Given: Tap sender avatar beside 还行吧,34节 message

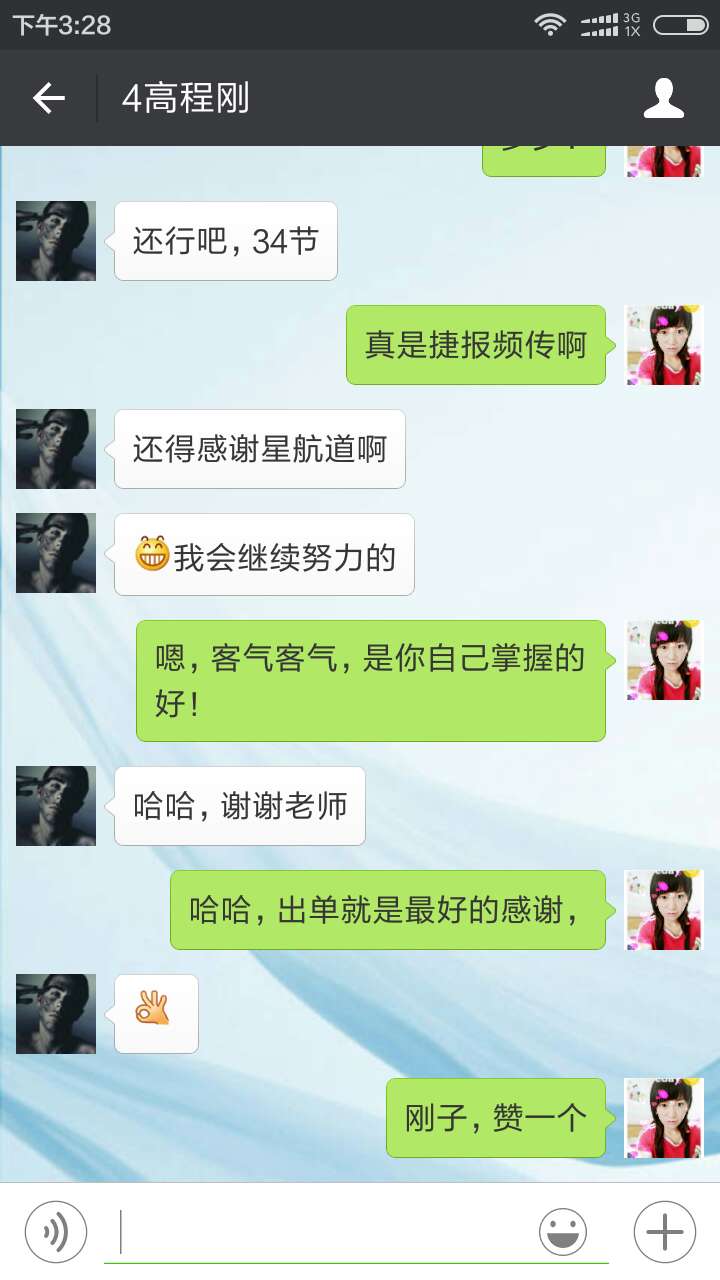Looking at the screenshot, I should coord(56,241).
